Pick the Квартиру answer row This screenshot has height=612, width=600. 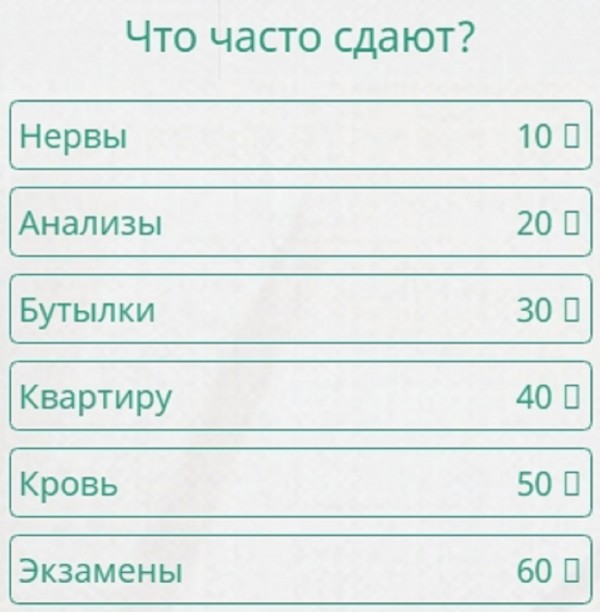300,396
